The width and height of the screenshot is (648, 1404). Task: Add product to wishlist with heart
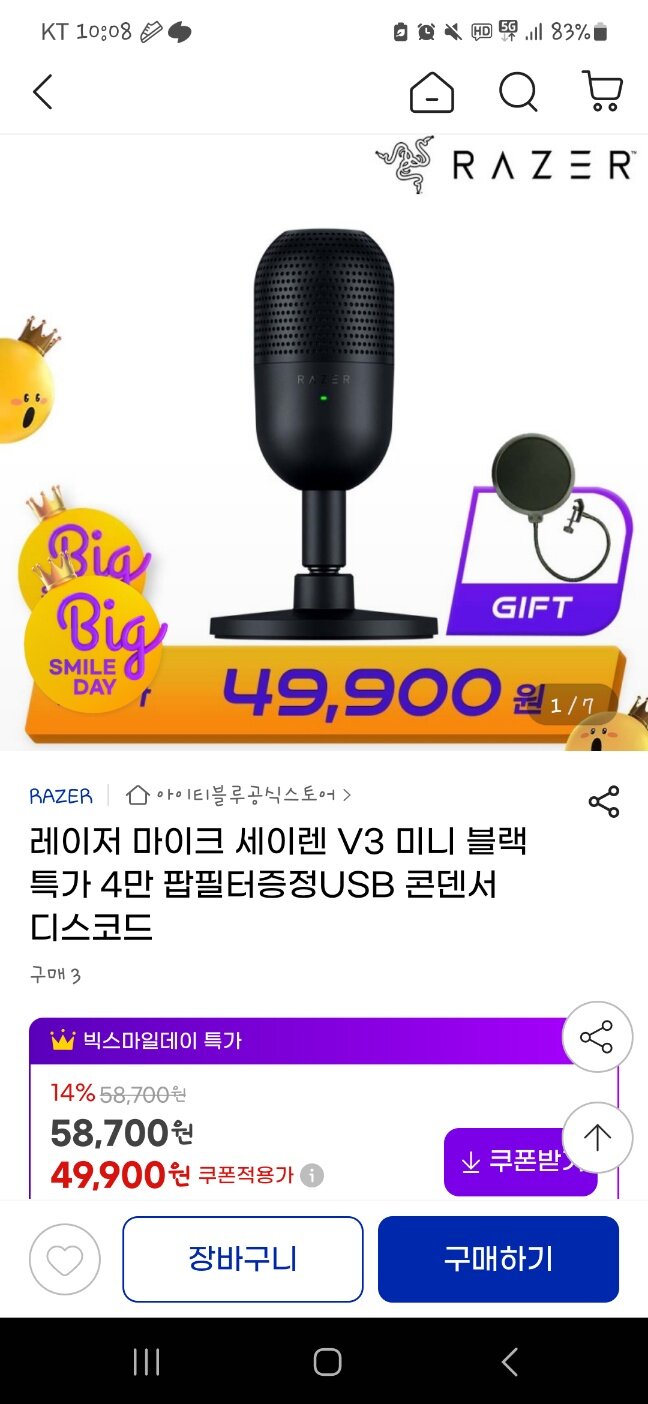coord(65,1260)
